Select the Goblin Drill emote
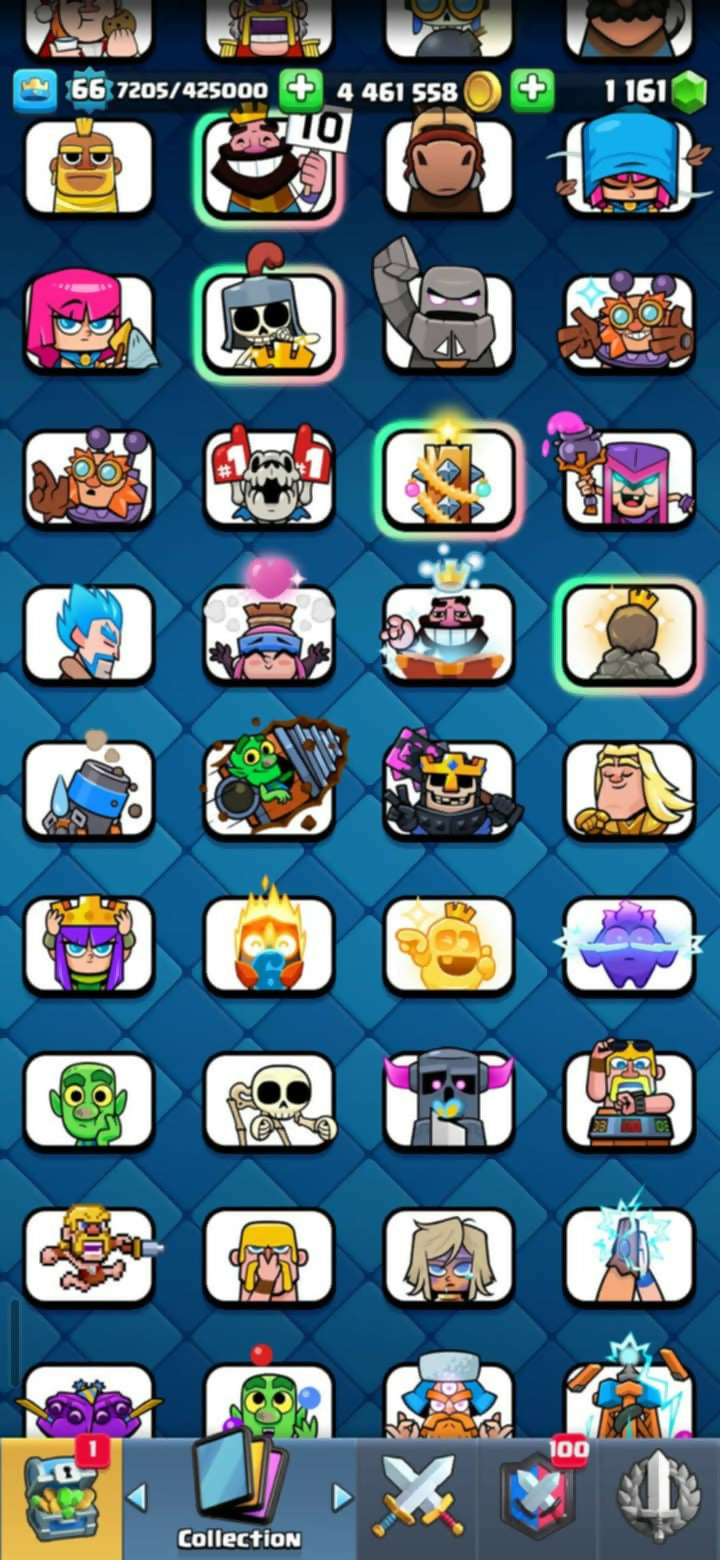The width and height of the screenshot is (720, 1560). [269, 790]
